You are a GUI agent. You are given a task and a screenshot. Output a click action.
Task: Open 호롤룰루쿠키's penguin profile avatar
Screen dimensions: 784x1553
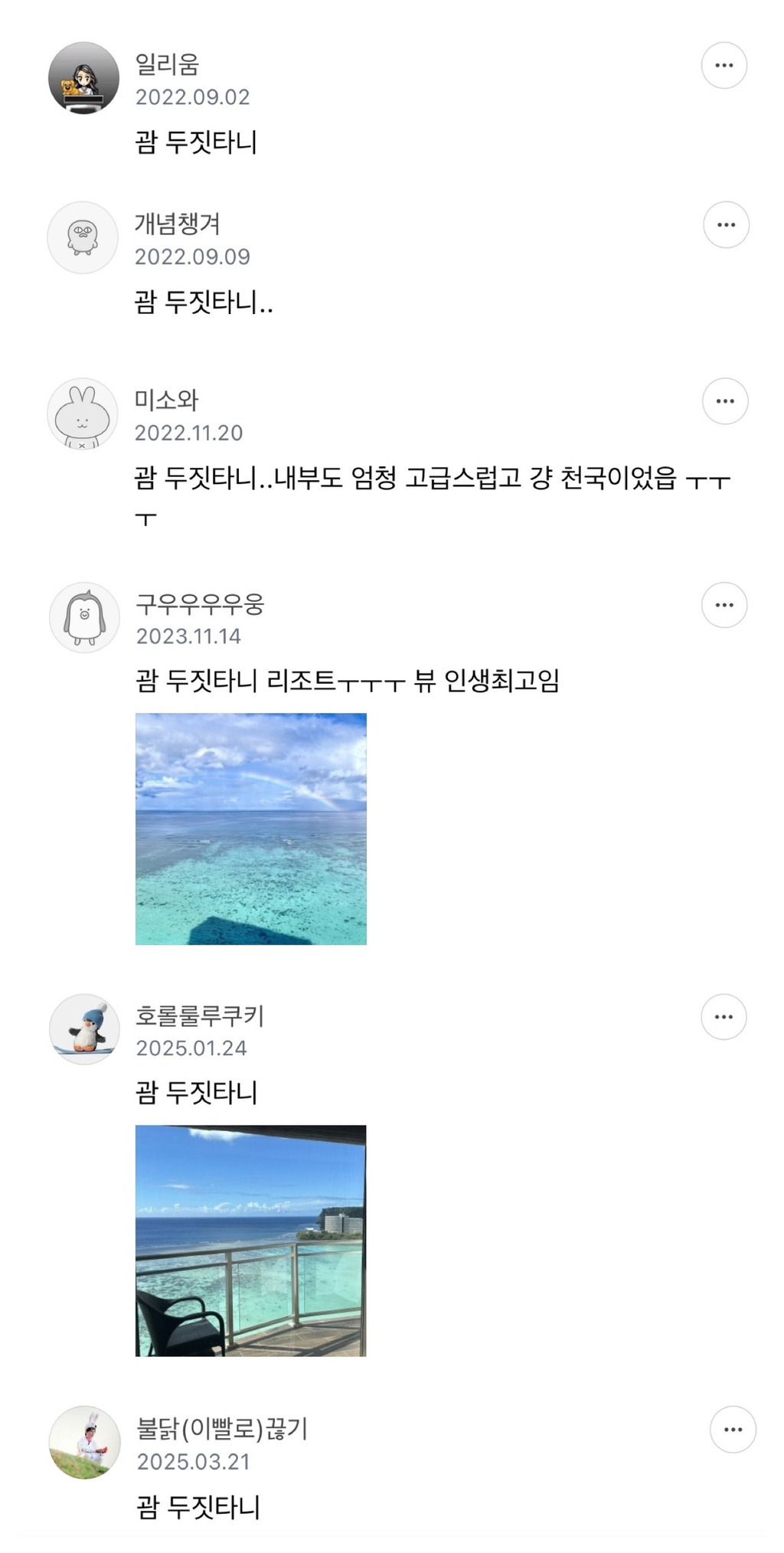[x=84, y=1029]
